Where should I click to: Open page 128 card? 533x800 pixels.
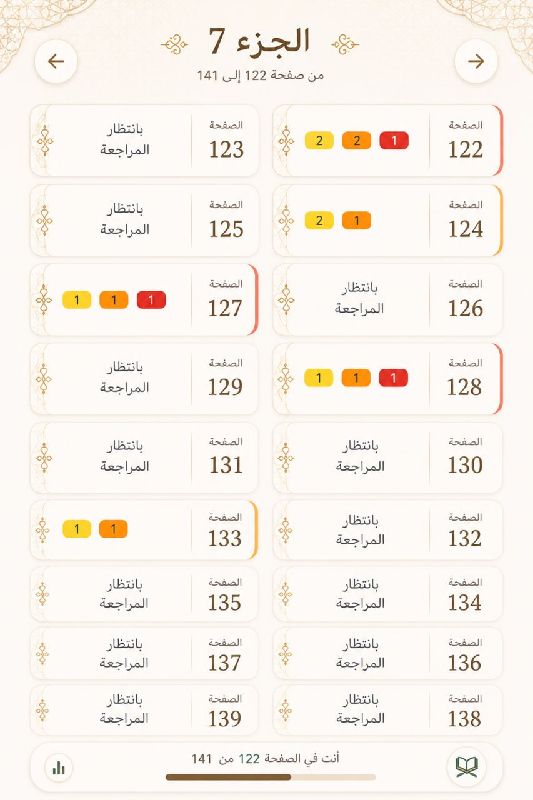tap(388, 379)
